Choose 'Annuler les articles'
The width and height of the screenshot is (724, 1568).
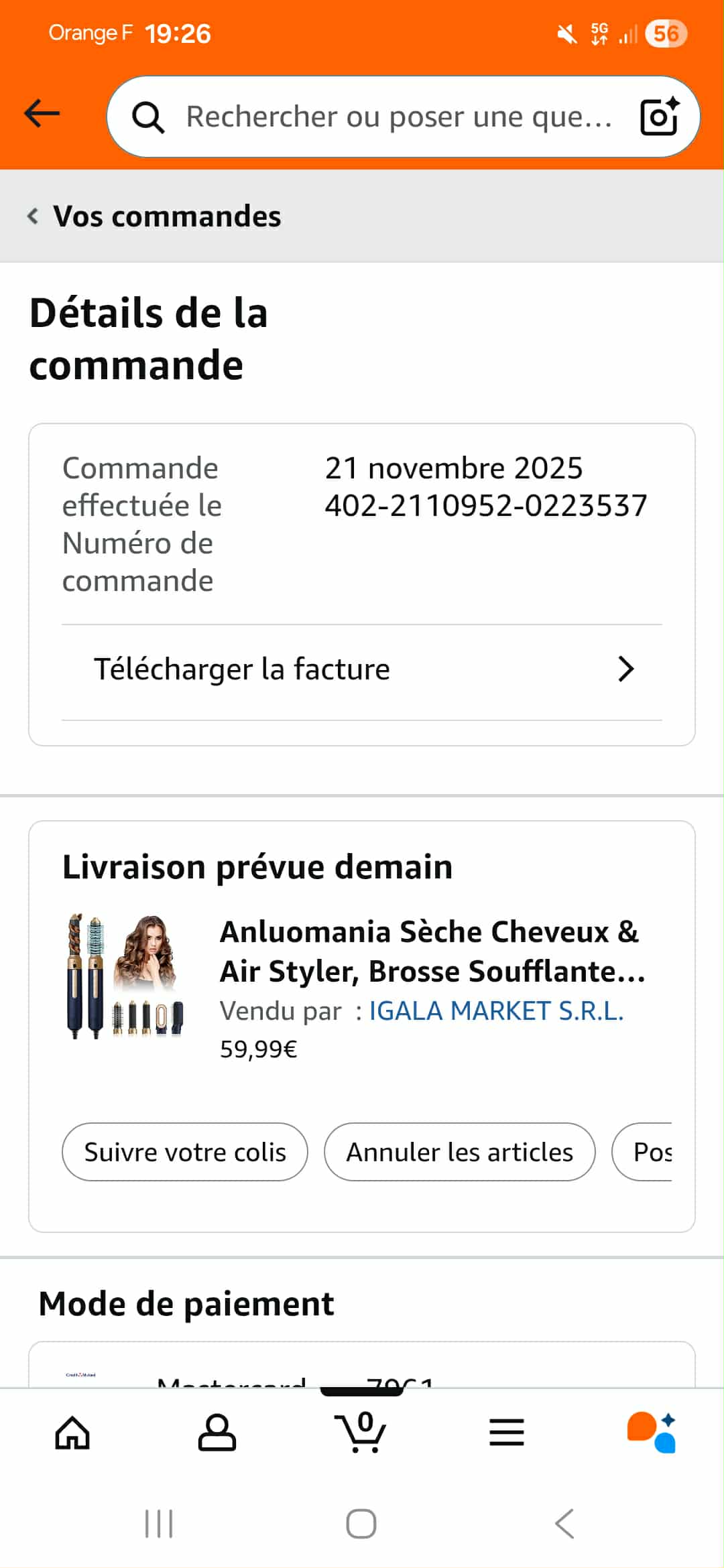(x=459, y=1152)
